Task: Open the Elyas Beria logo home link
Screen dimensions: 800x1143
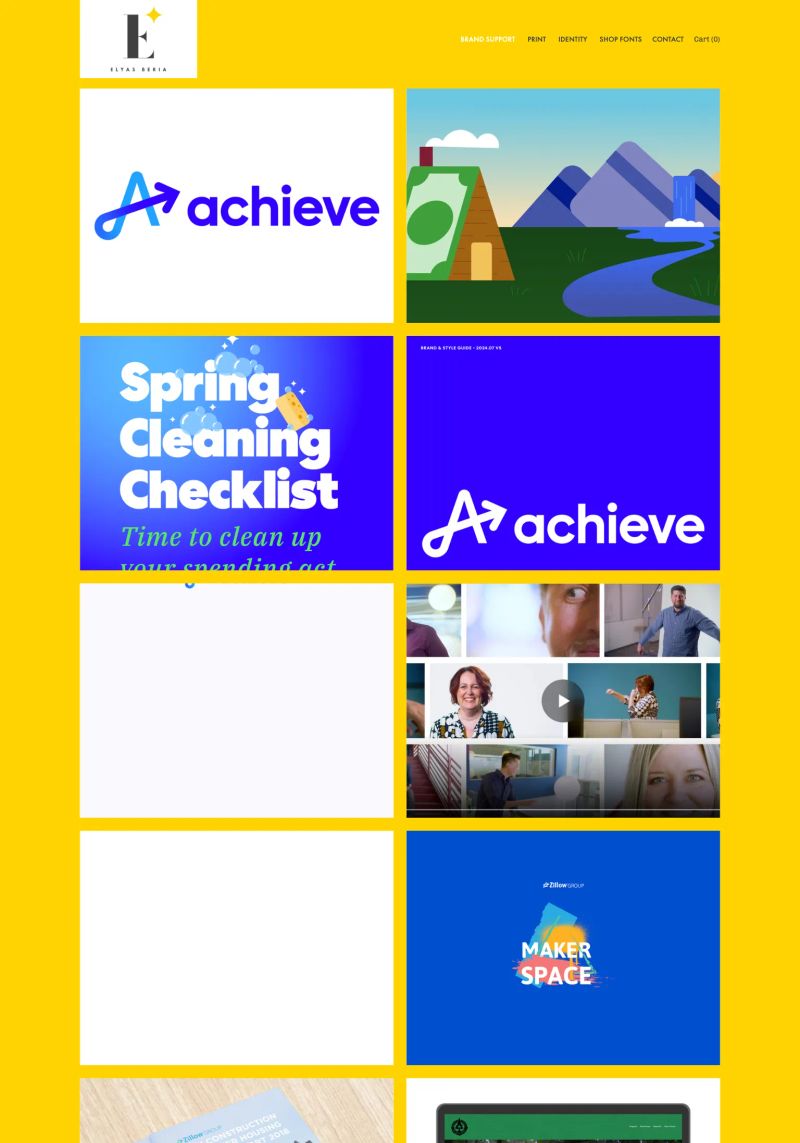Action: (138, 39)
